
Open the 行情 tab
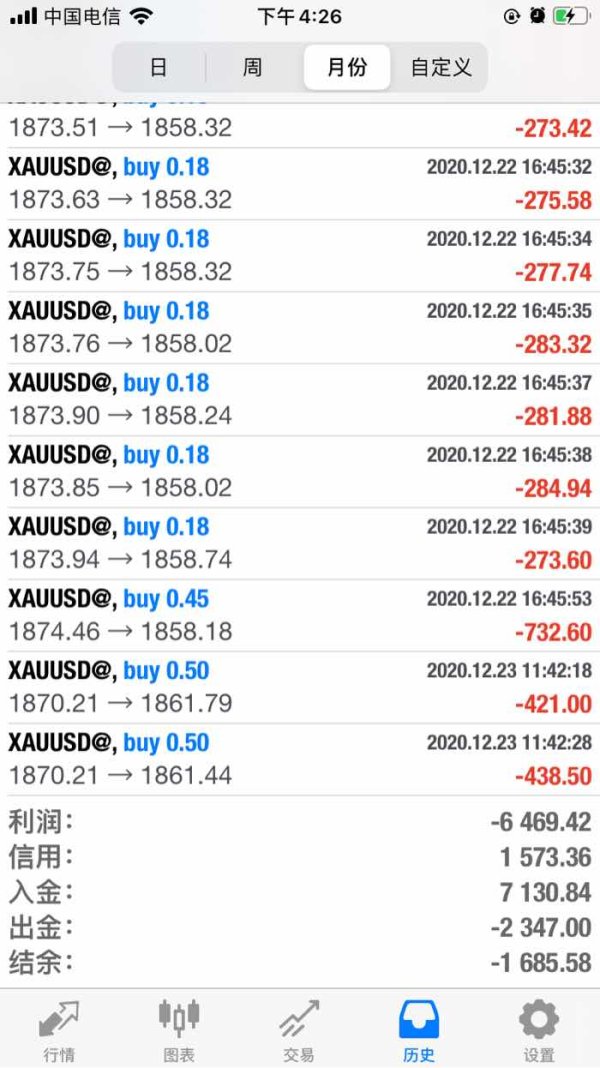(x=59, y=1030)
